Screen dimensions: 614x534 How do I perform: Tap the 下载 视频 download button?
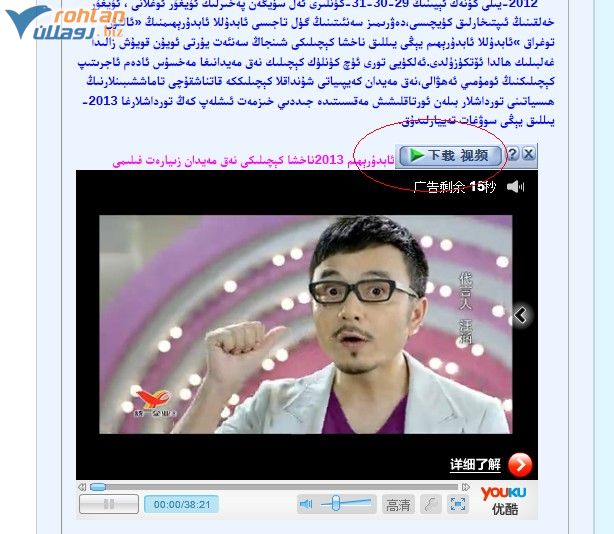pos(449,155)
